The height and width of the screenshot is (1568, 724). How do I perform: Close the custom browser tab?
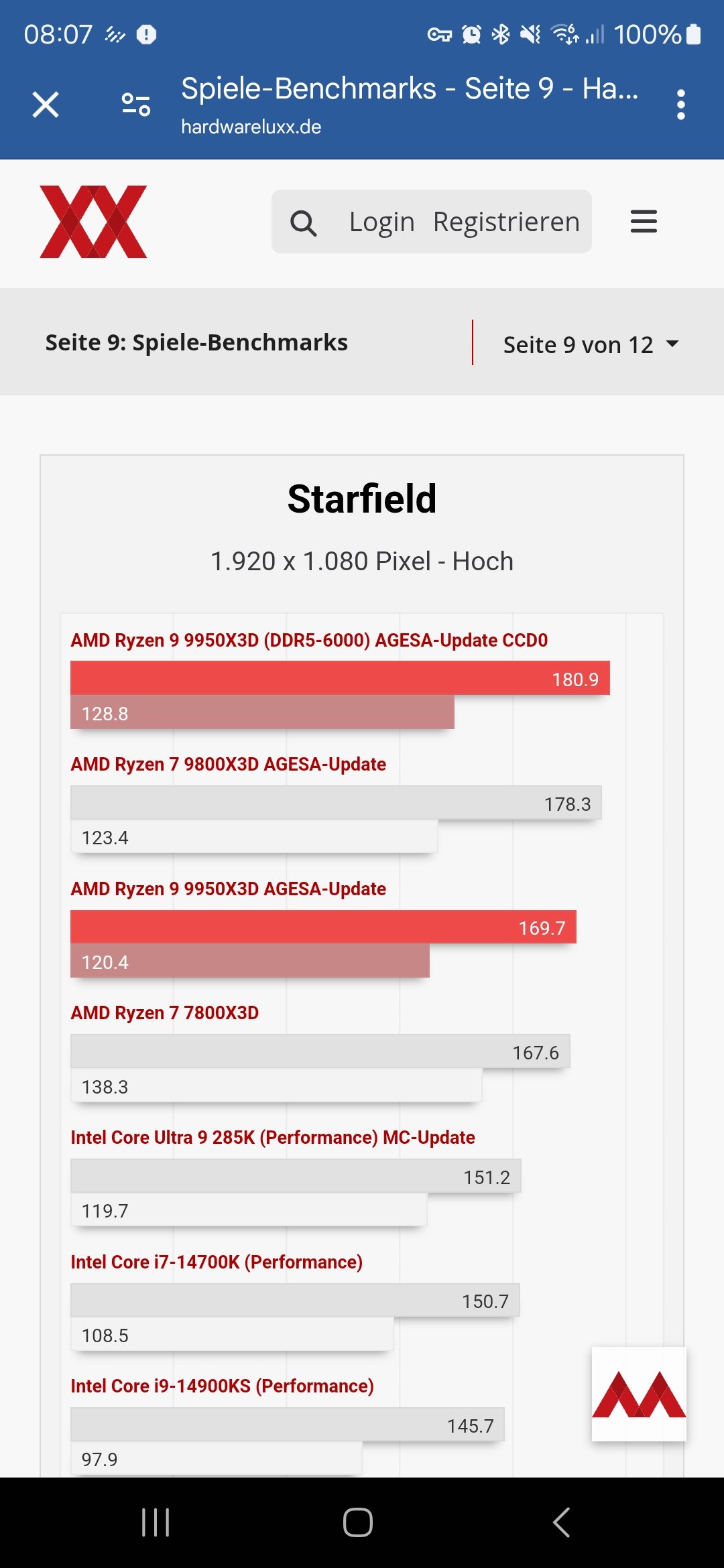(x=46, y=105)
